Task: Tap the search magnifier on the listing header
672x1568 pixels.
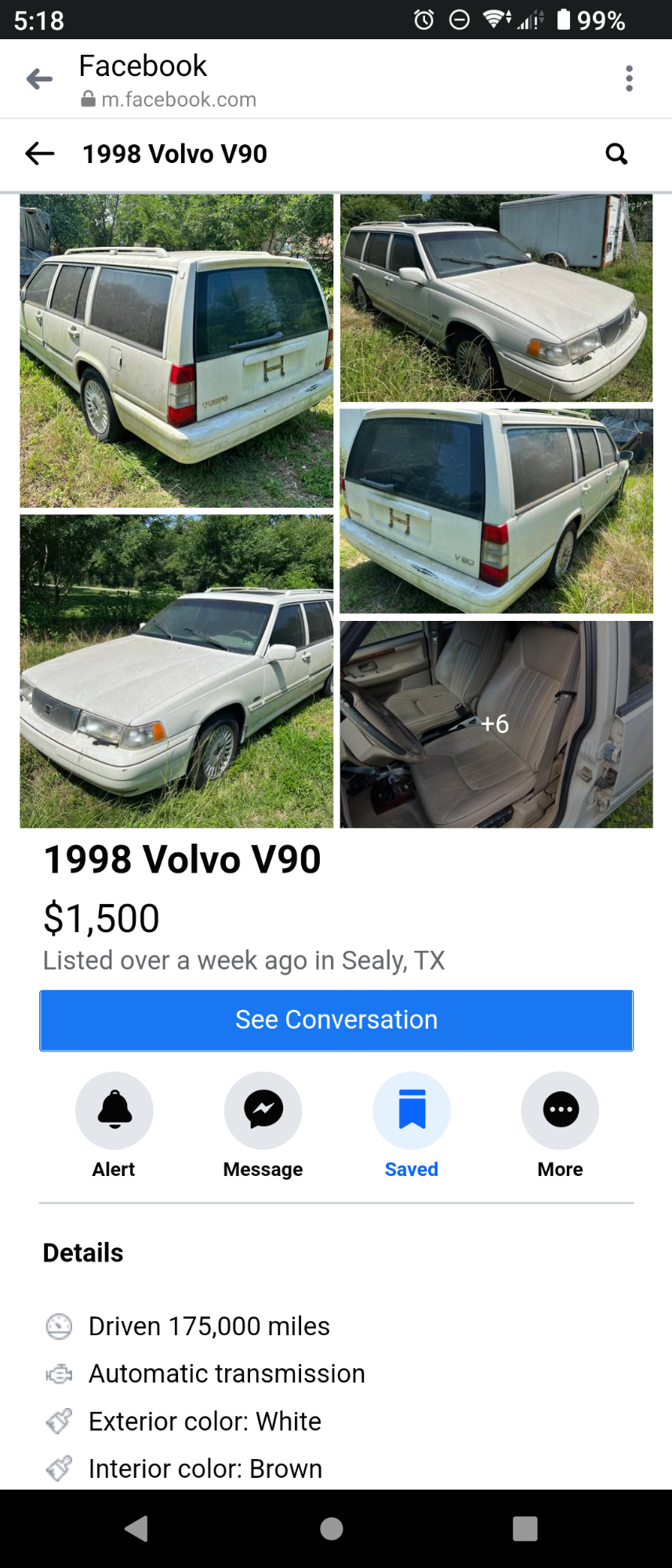Action: tap(617, 154)
